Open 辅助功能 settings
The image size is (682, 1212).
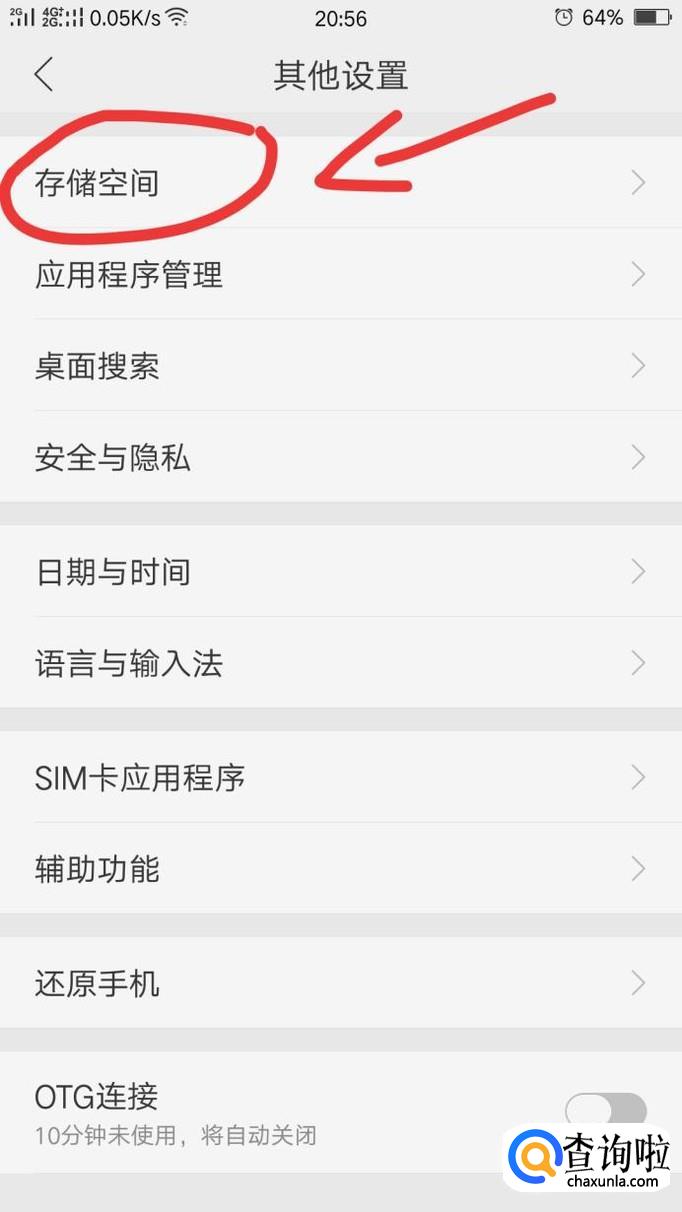point(340,869)
